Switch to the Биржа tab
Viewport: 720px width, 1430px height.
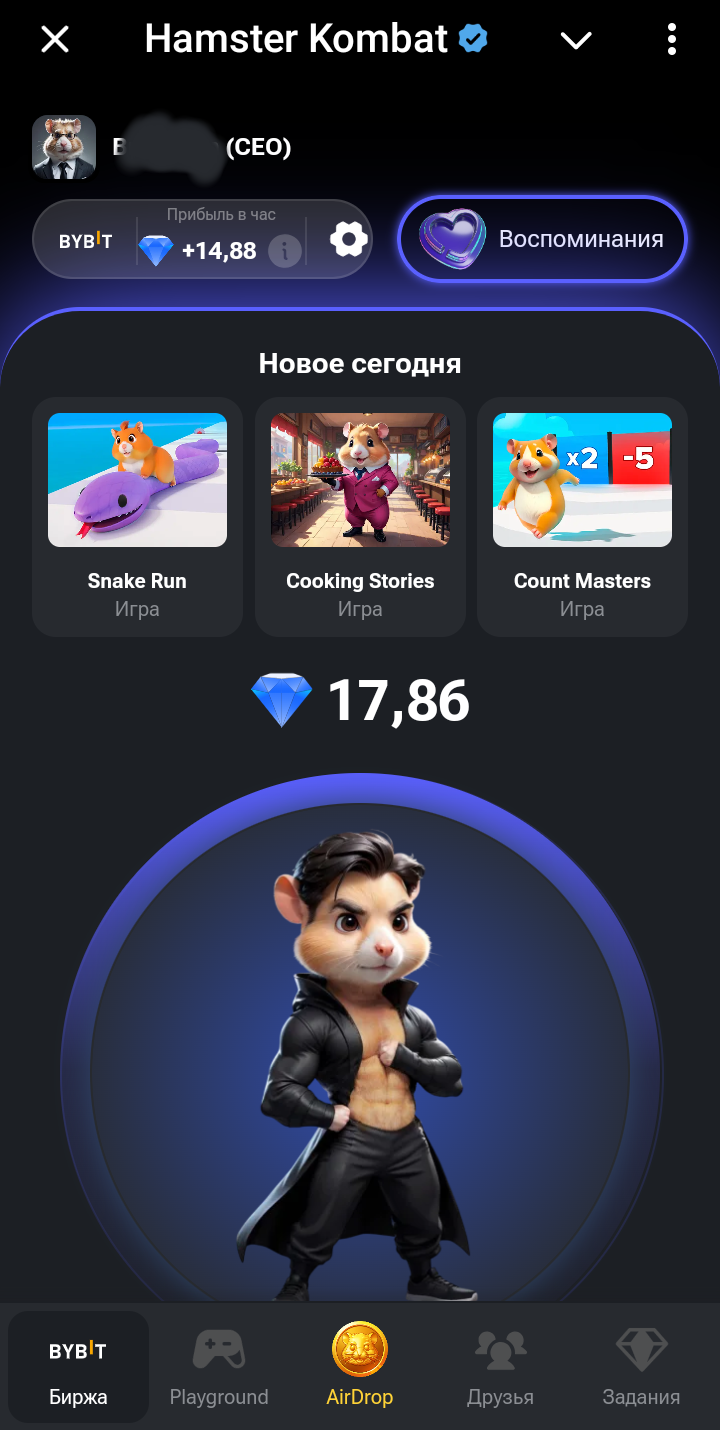78,1368
